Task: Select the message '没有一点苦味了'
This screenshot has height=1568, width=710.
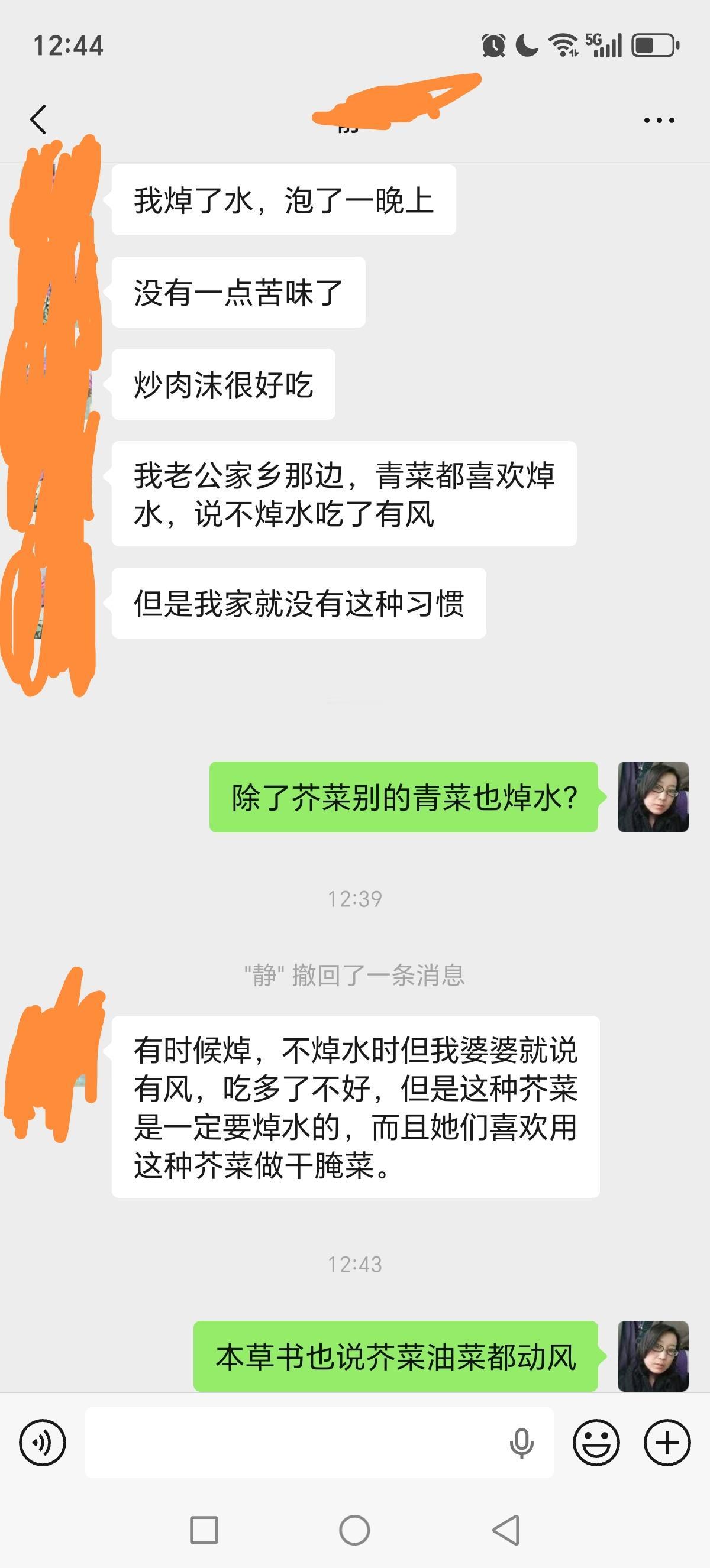Action: click(x=237, y=293)
